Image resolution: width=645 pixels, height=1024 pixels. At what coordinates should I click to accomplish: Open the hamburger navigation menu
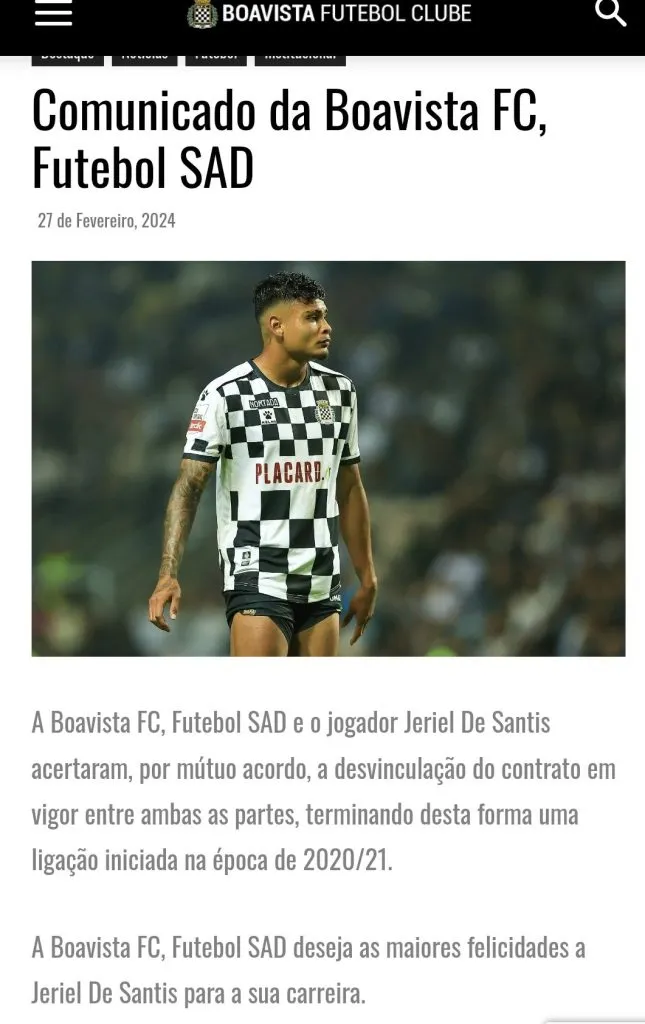point(53,13)
